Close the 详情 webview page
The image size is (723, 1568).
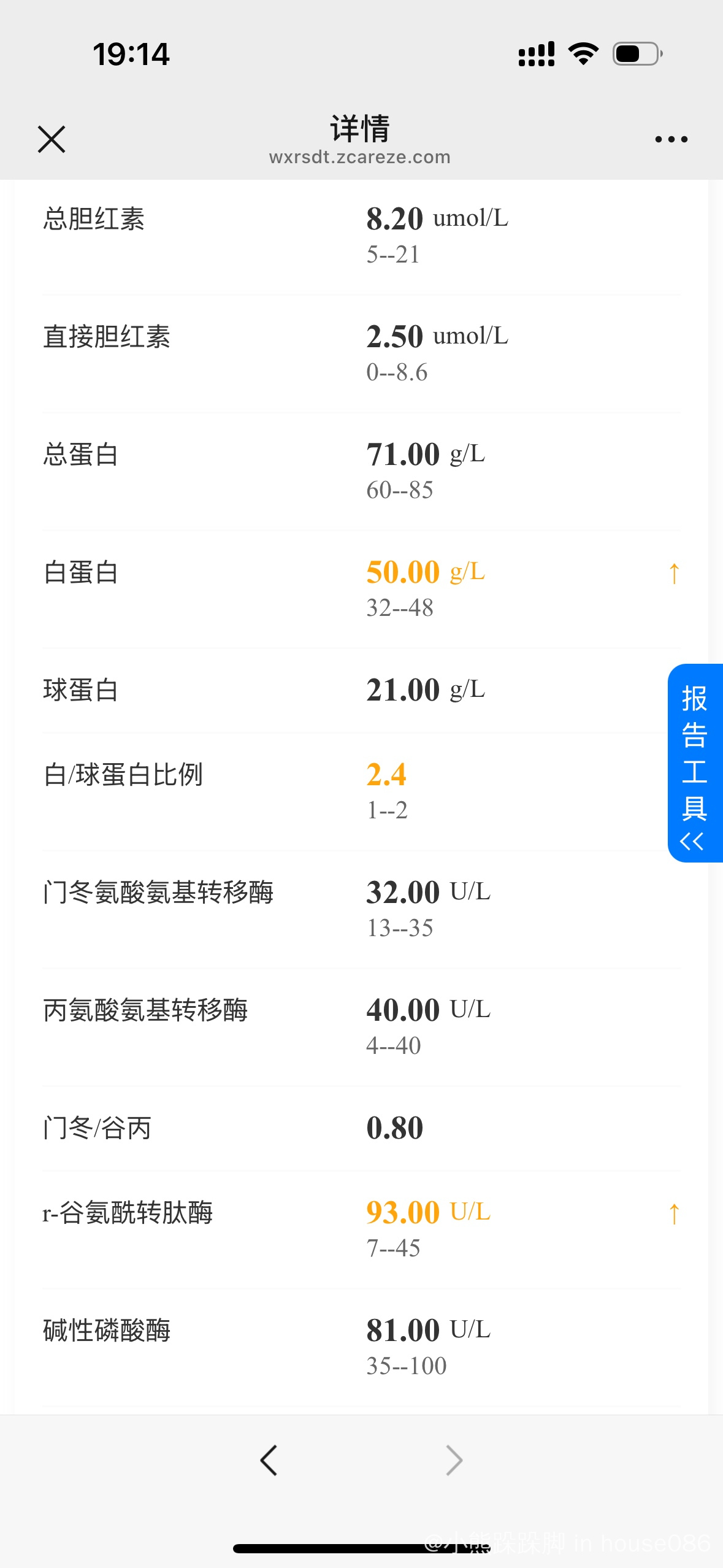tap(52, 139)
